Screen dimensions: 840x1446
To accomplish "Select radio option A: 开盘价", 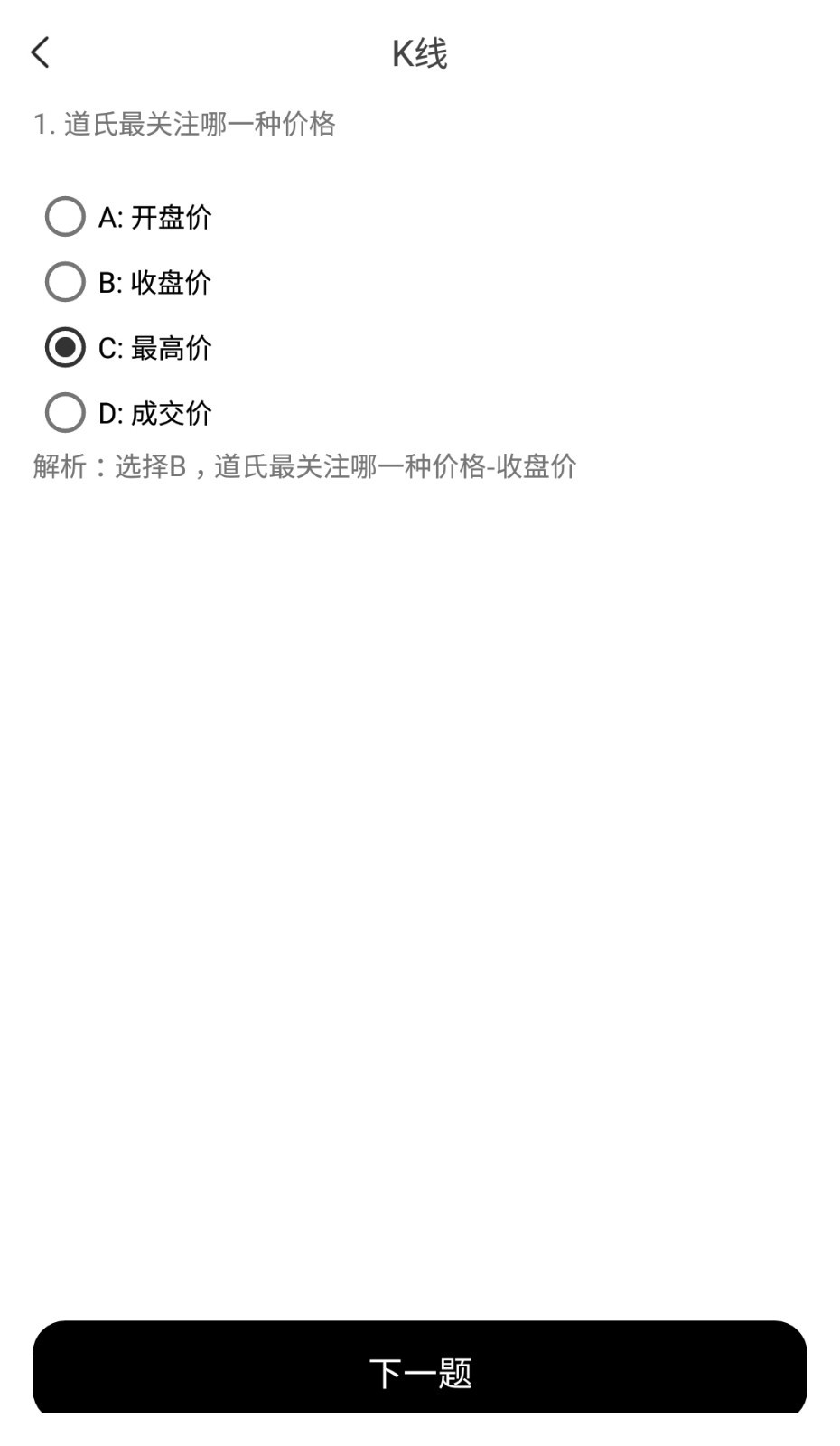I will (64, 216).
